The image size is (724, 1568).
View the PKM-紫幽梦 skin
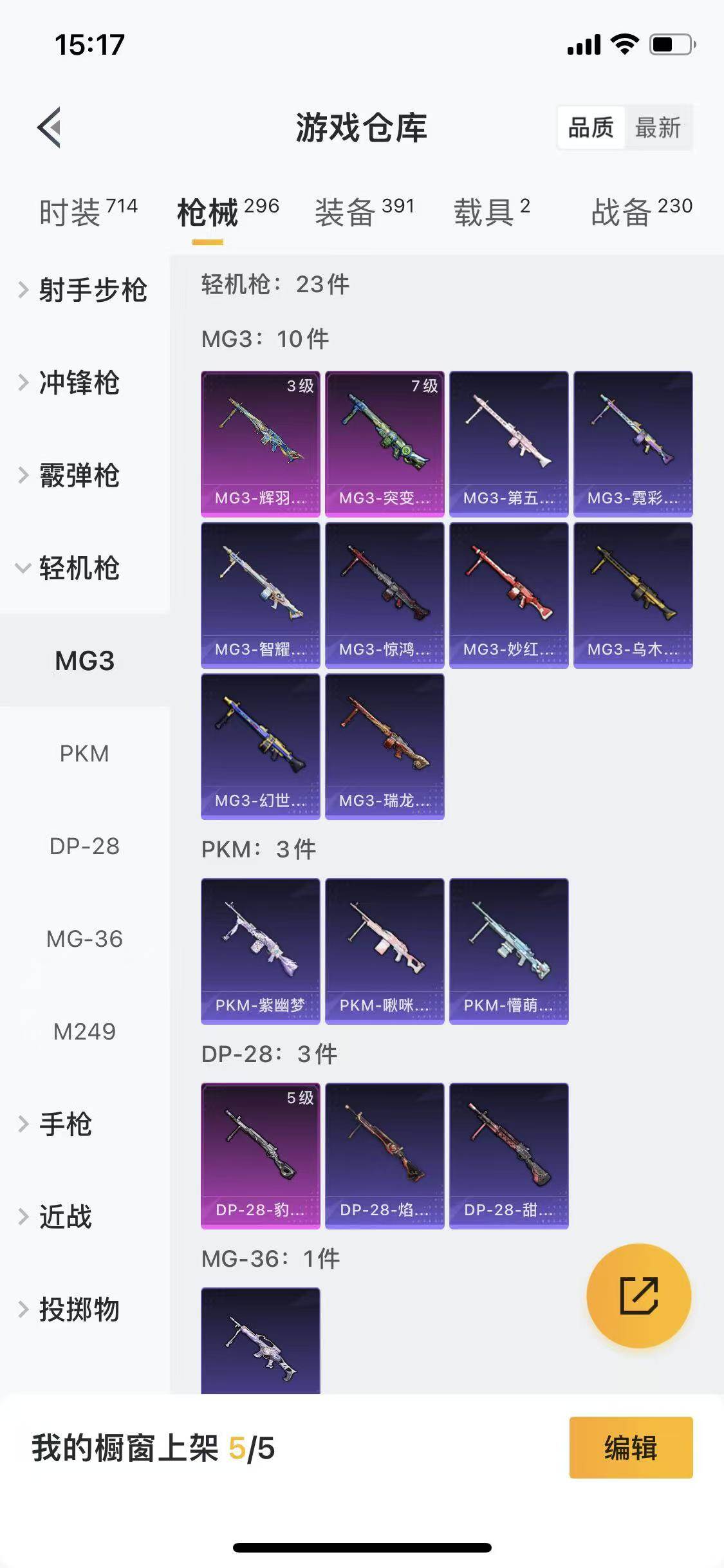click(260, 951)
